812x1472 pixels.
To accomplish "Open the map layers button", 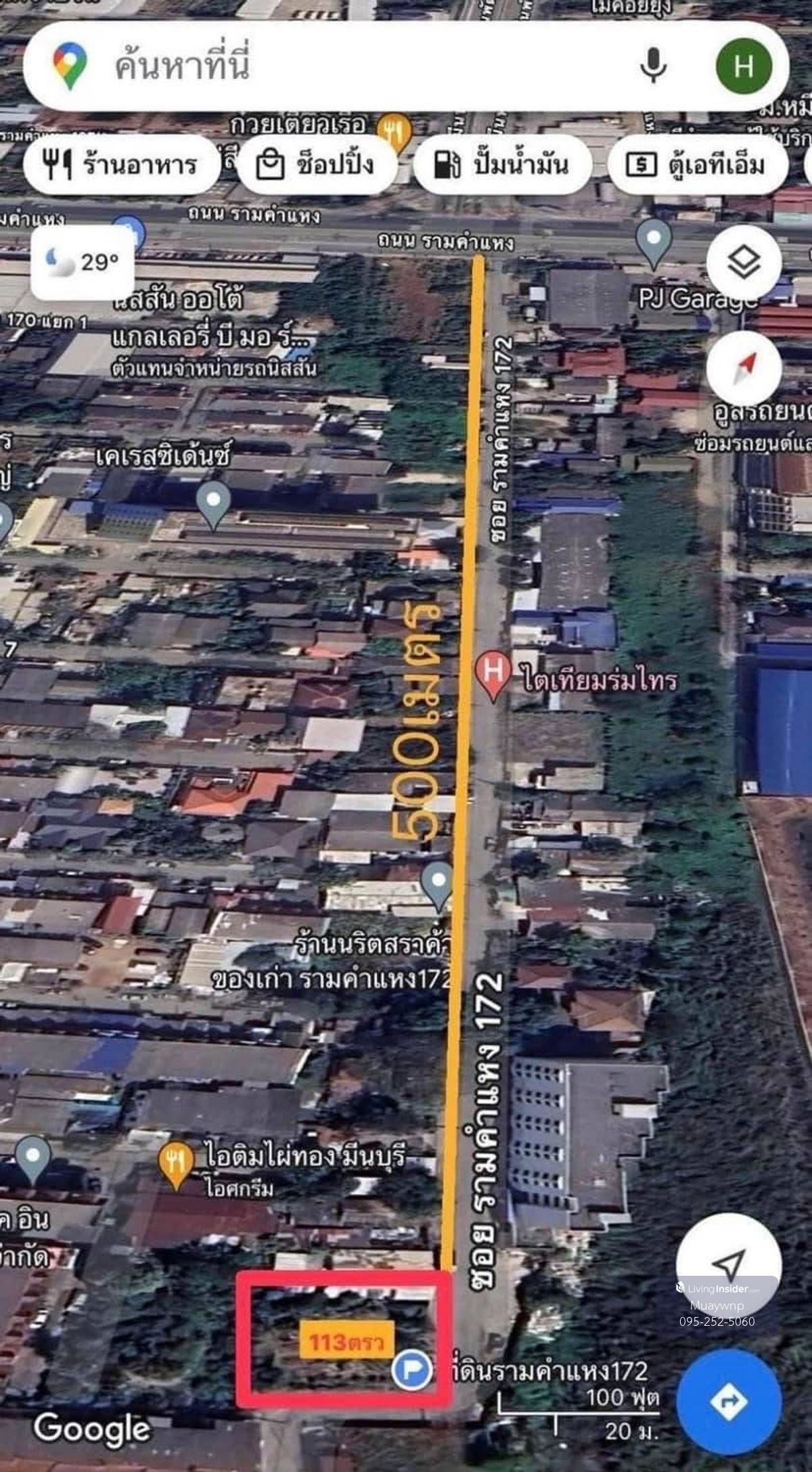I will 744,262.
